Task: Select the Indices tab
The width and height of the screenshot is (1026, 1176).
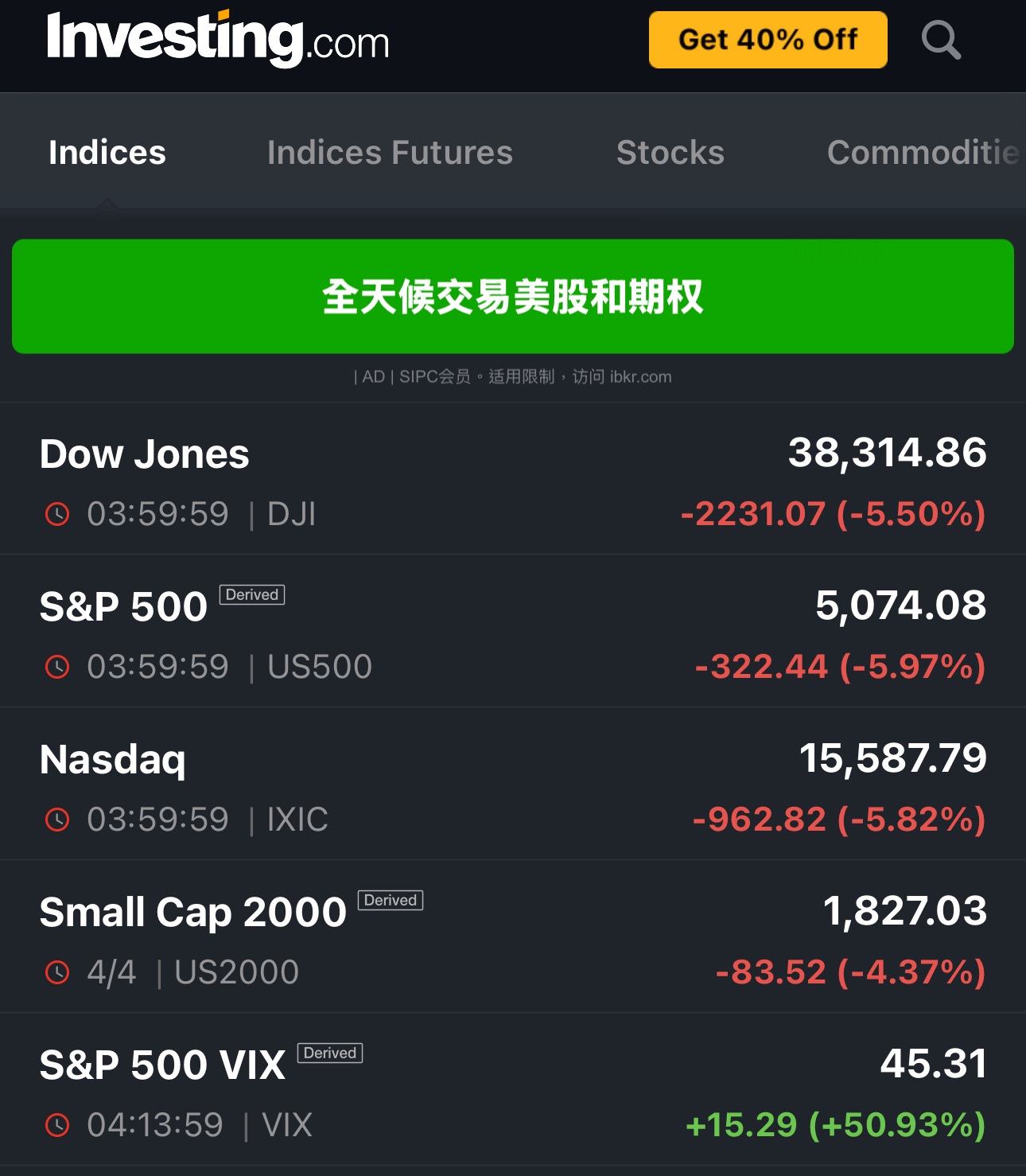Action: (107, 153)
